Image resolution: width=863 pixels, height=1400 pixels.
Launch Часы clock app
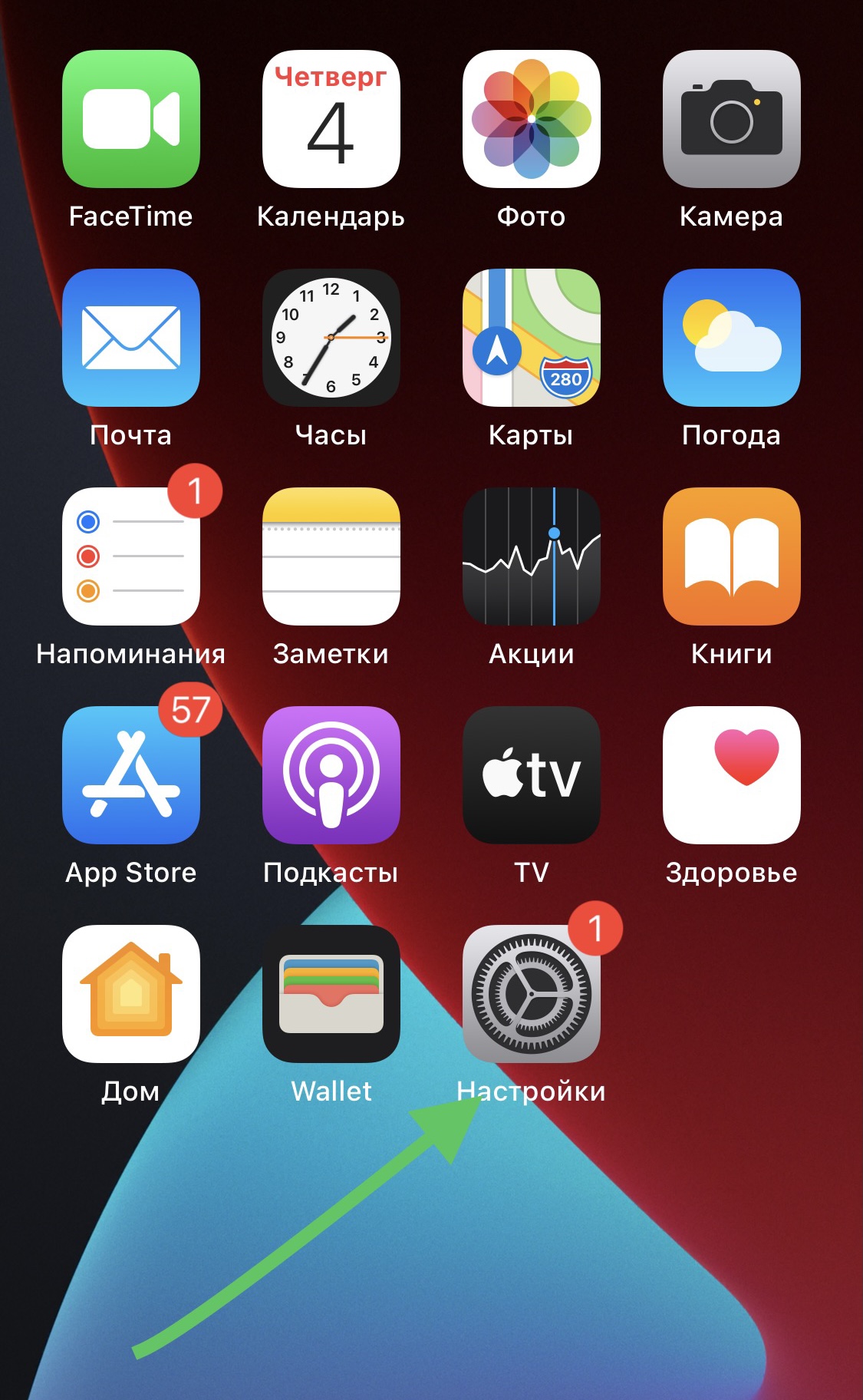[331, 338]
